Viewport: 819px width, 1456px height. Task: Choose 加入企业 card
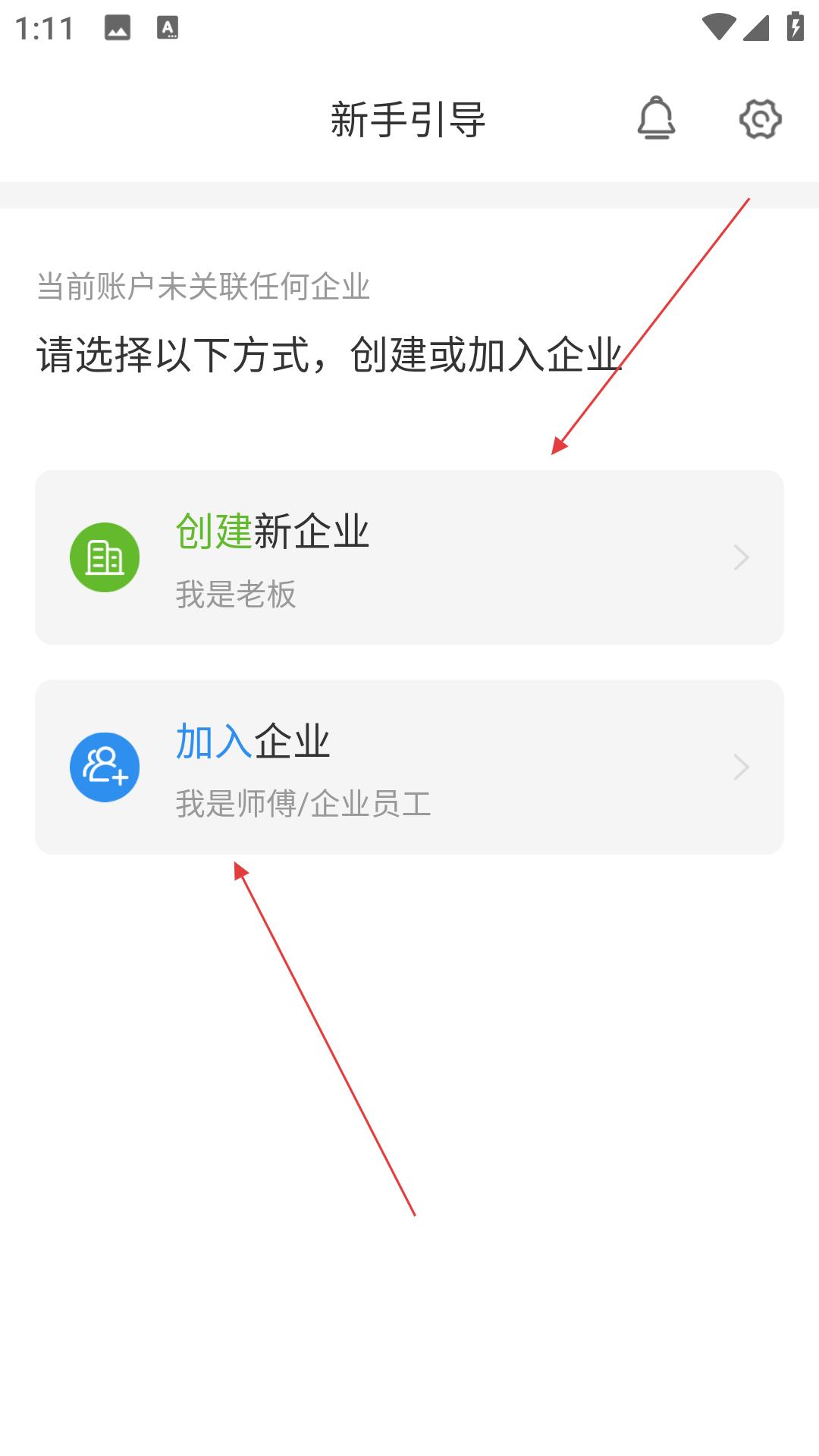tap(409, 767)
